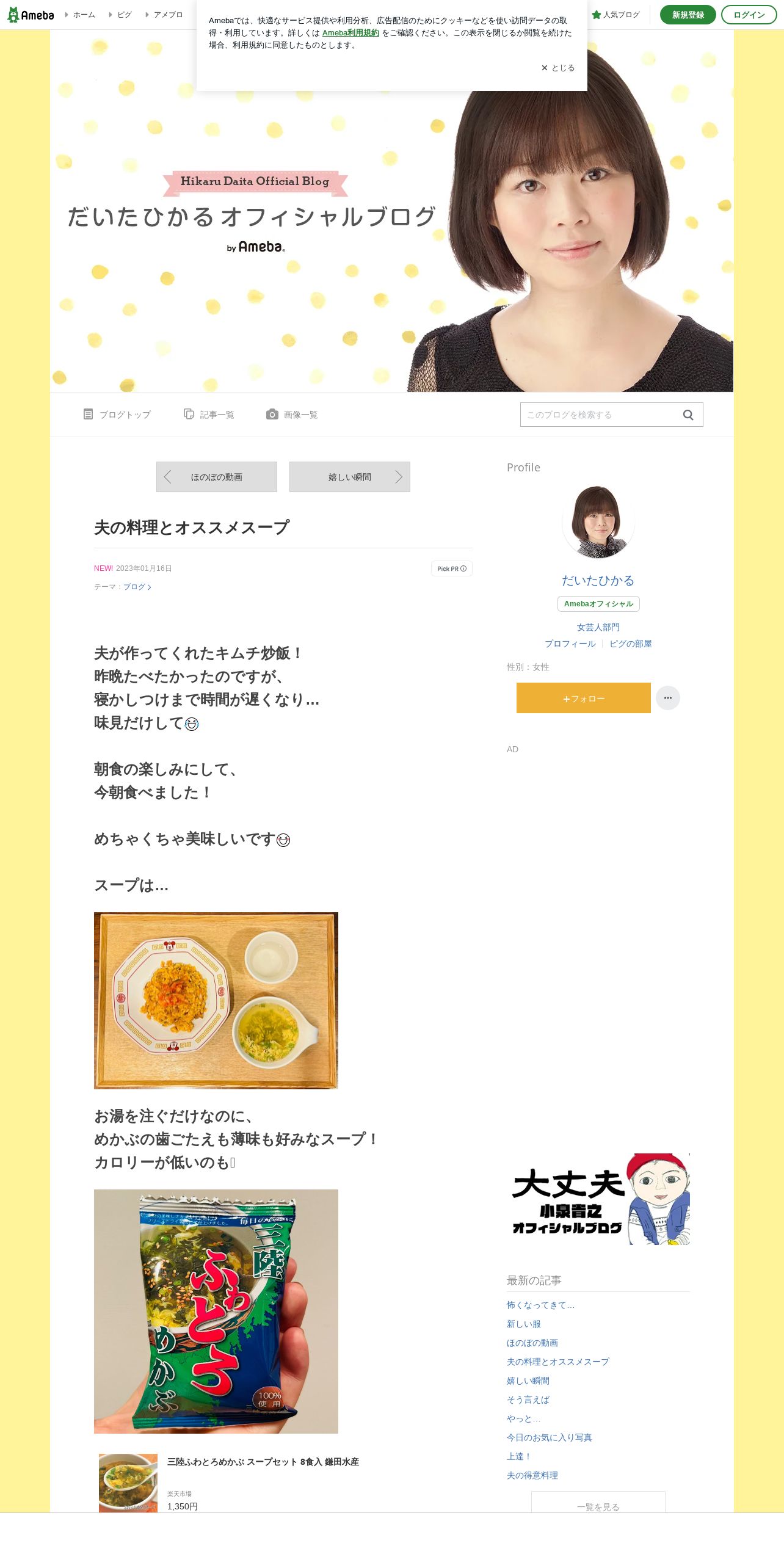Follow だいたひかる with +フォロー

(x=584, y=698)
